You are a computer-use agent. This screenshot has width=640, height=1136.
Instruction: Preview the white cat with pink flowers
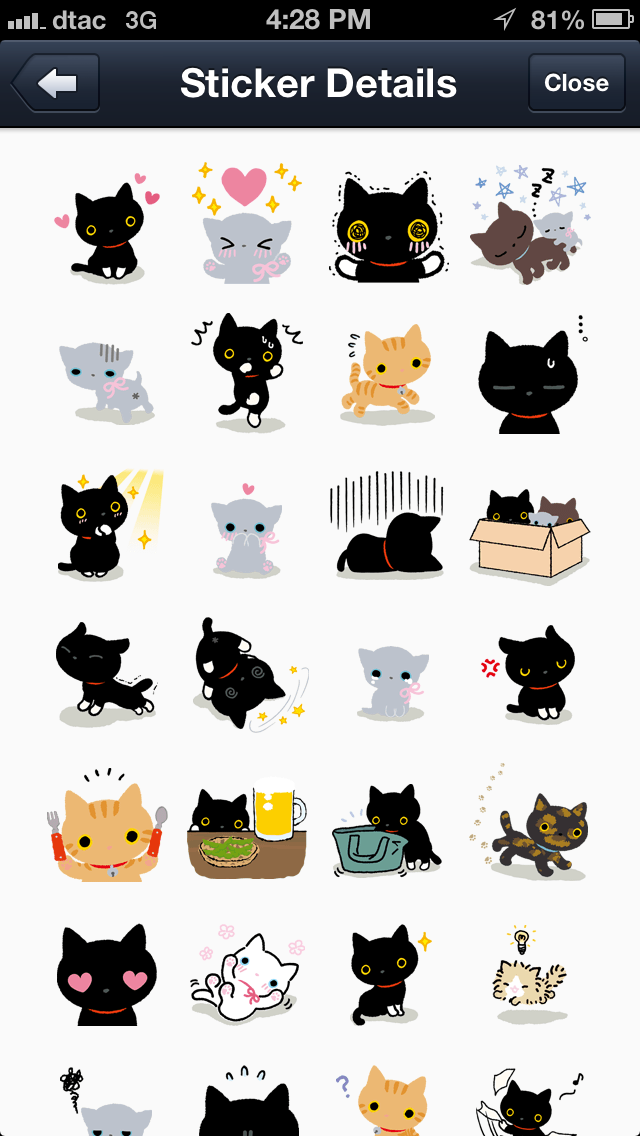247,975
